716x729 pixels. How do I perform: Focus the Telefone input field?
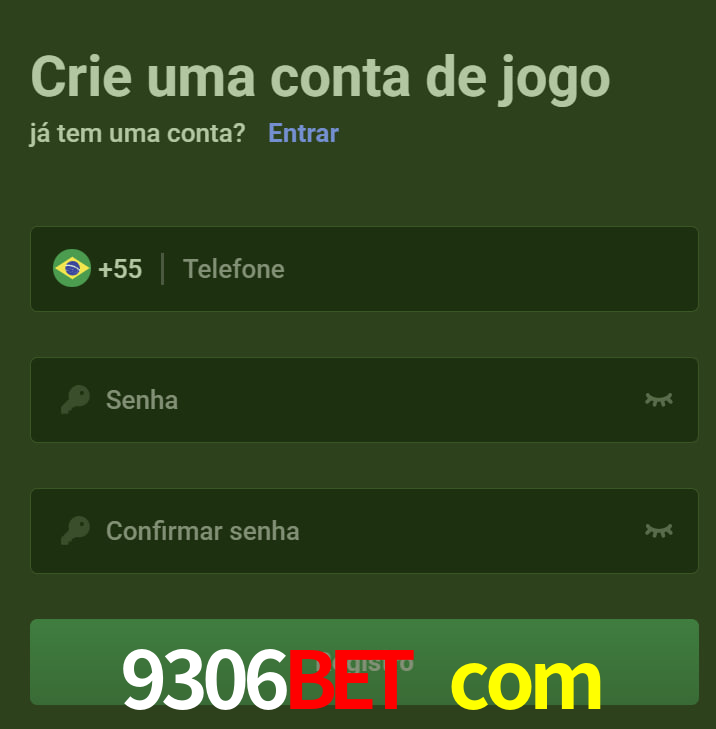(420, 269)
